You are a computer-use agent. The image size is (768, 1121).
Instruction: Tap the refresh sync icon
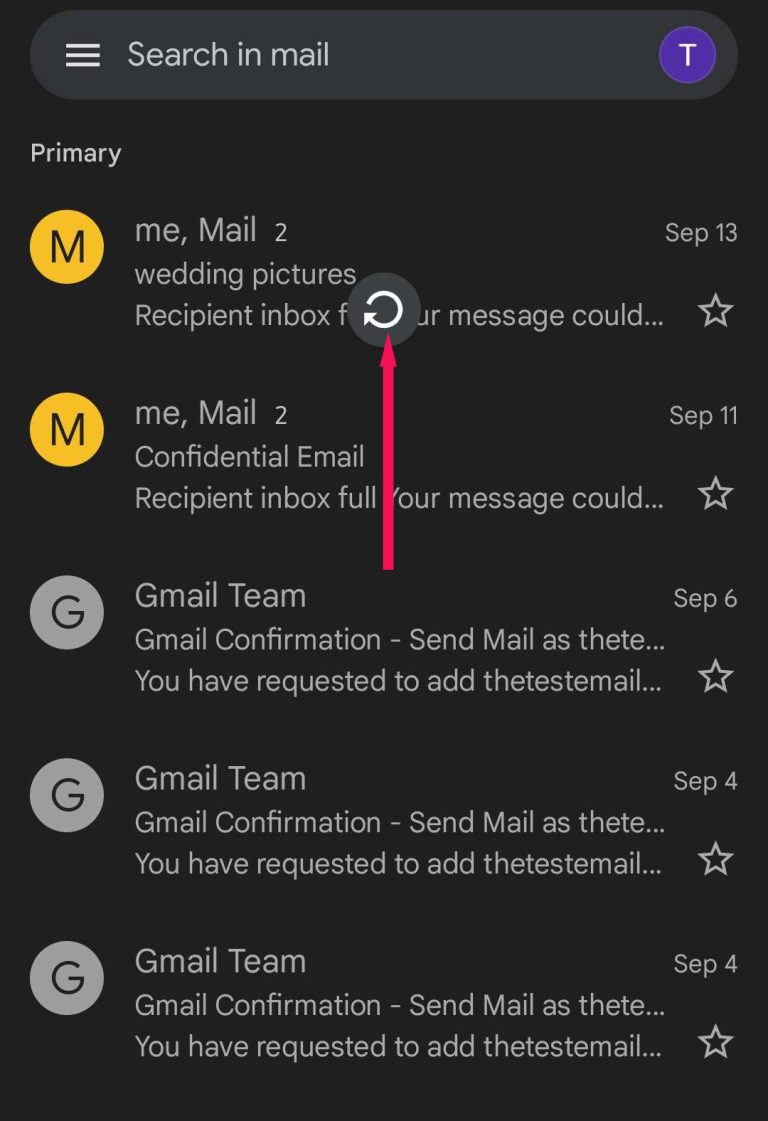coord(384,310)
